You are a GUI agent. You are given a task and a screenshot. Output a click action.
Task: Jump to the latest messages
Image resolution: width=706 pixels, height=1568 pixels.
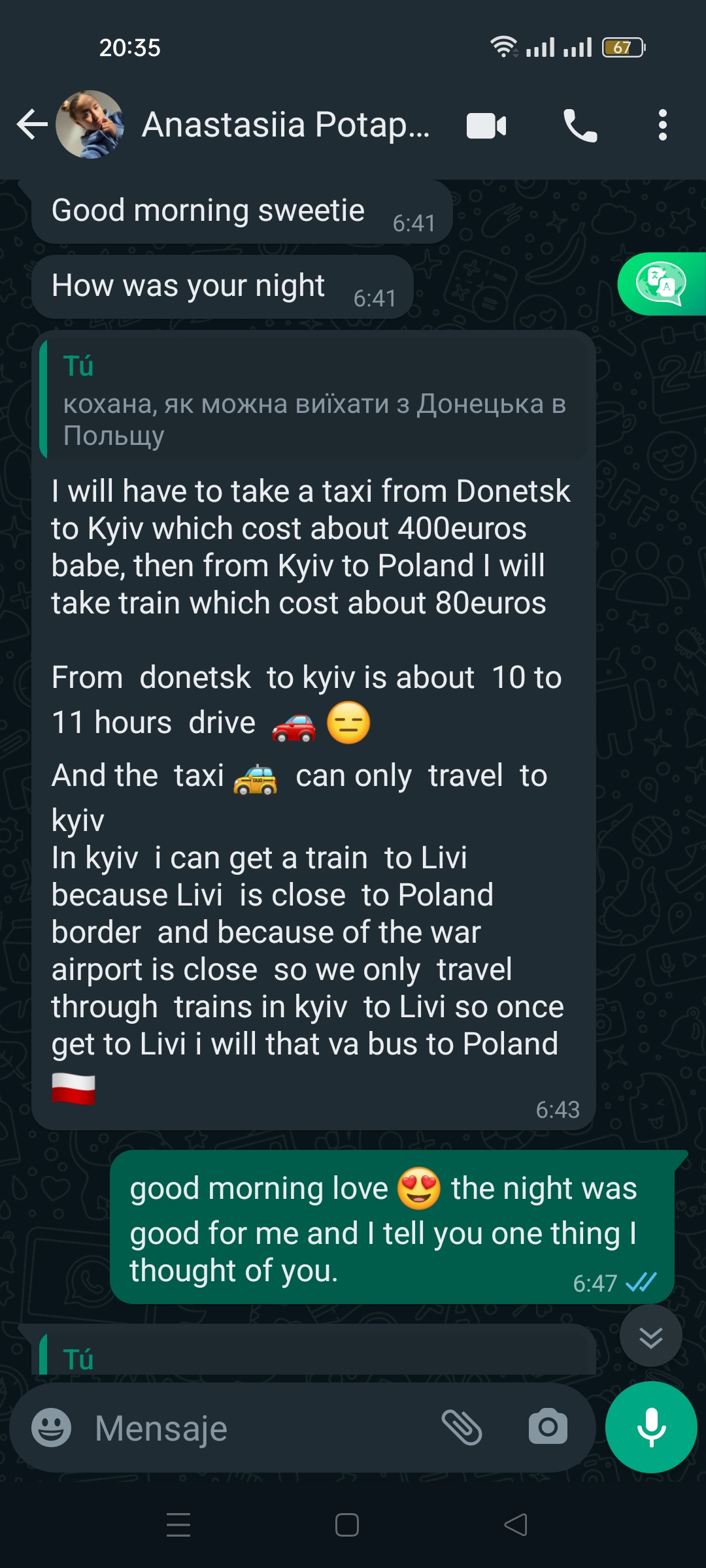[651, 1335]
